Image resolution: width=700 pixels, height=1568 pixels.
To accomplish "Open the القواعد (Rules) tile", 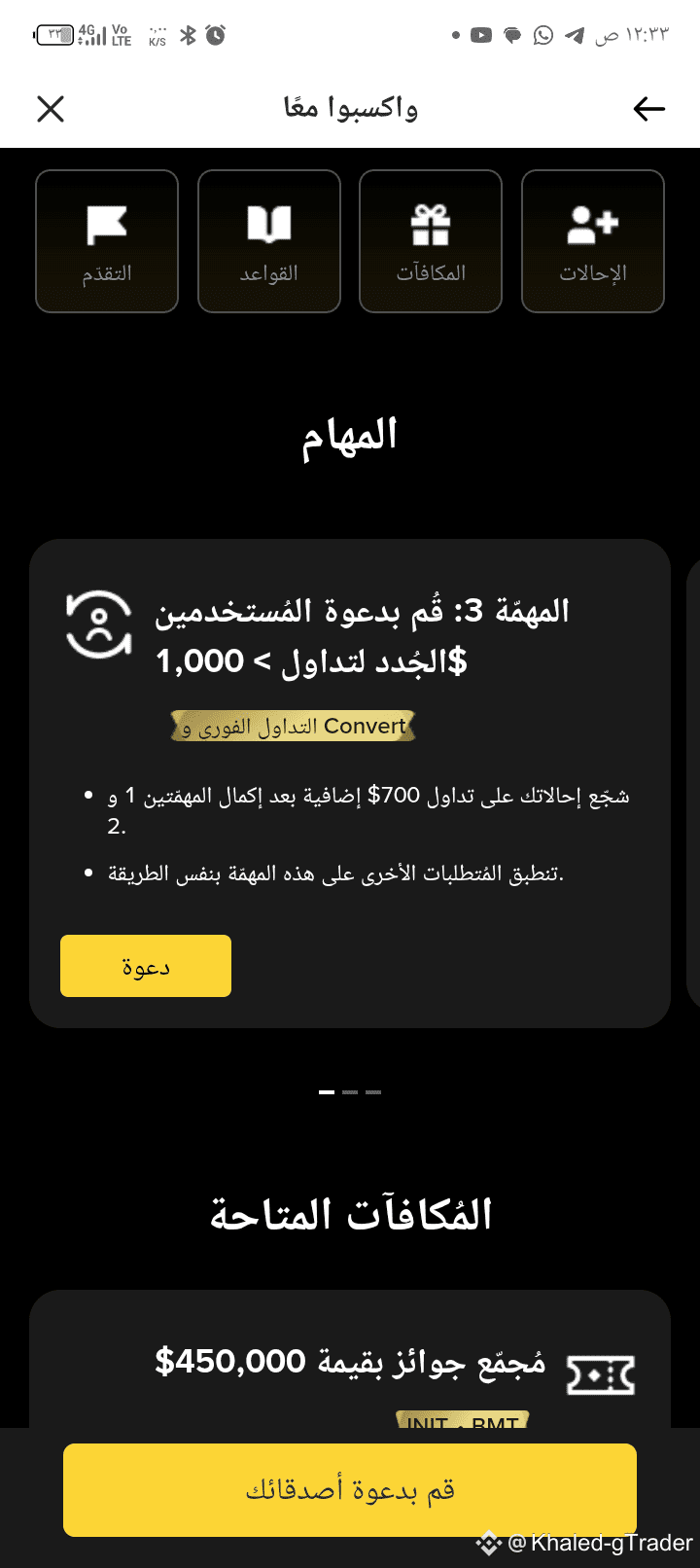I will [x=269, y=241].
